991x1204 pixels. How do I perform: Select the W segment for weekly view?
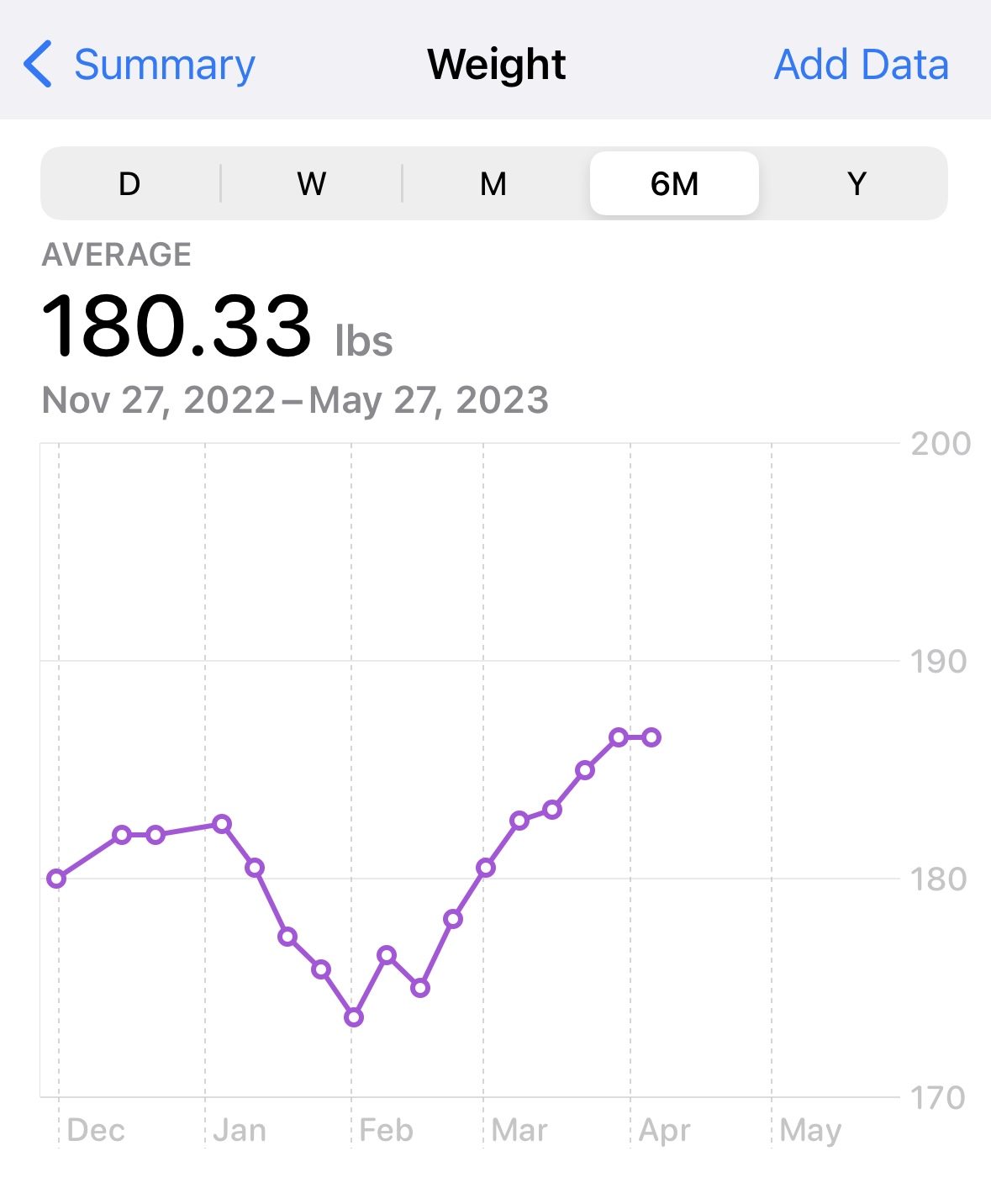pos(310,183)
